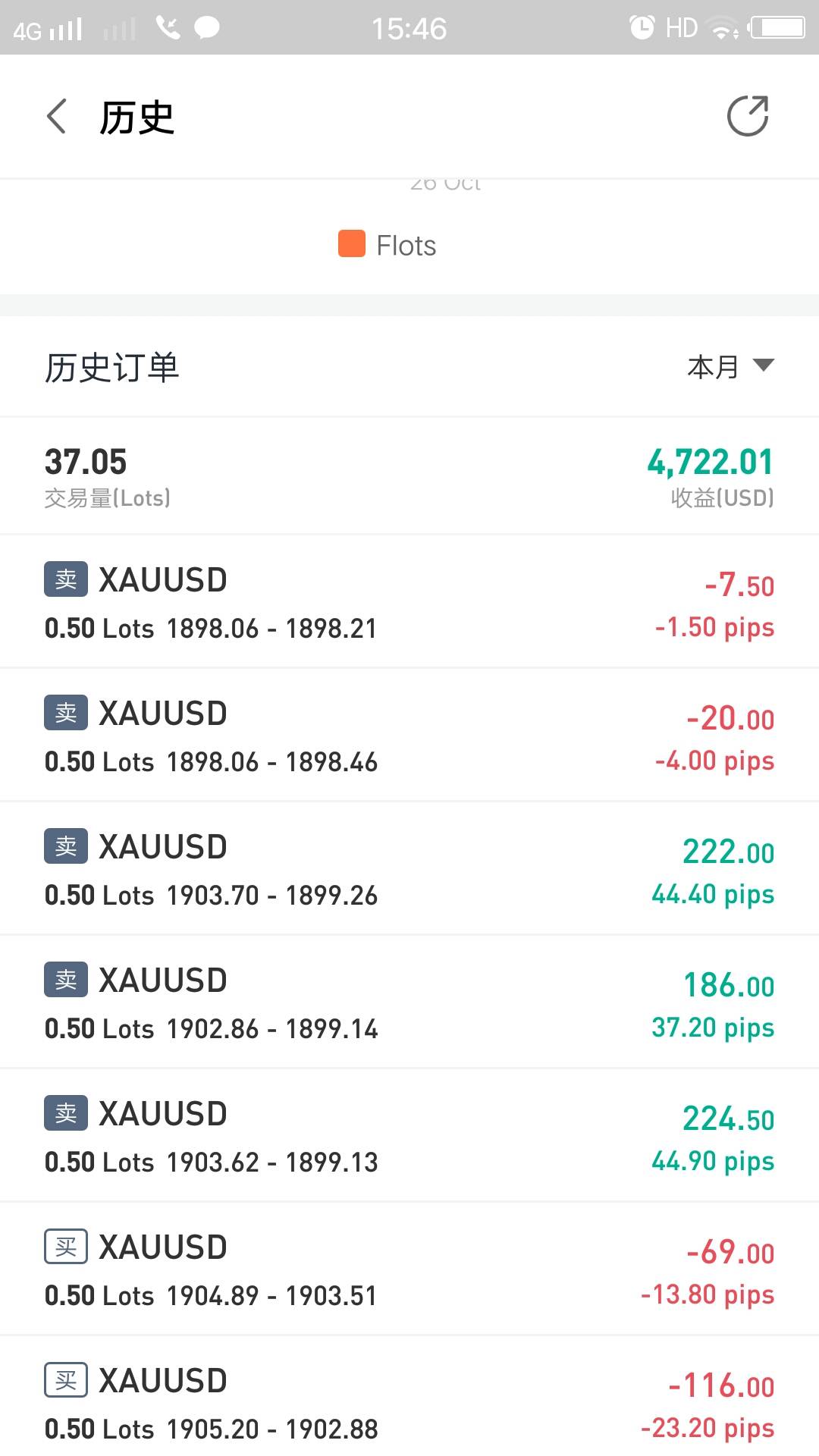Go back from the 历史 page

point(57,117)
